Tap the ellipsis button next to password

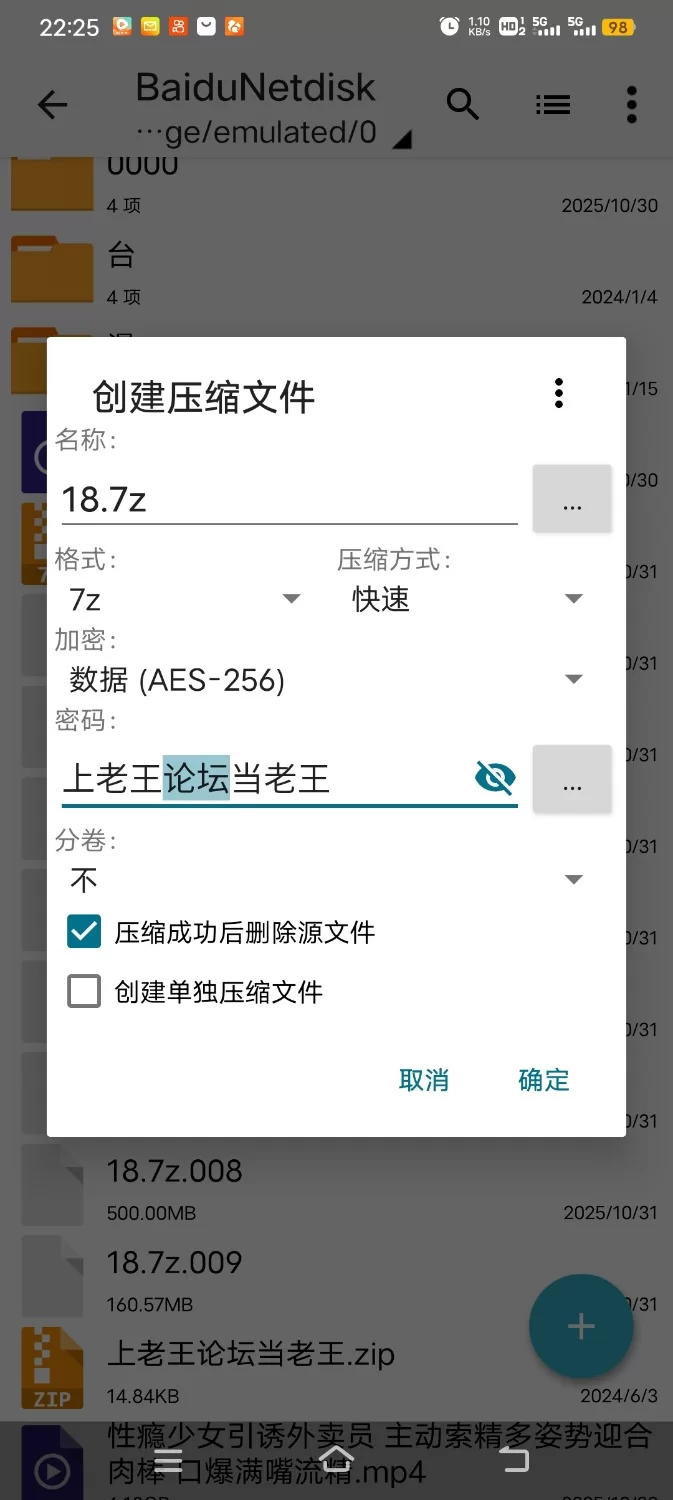[x=572, y=779]
